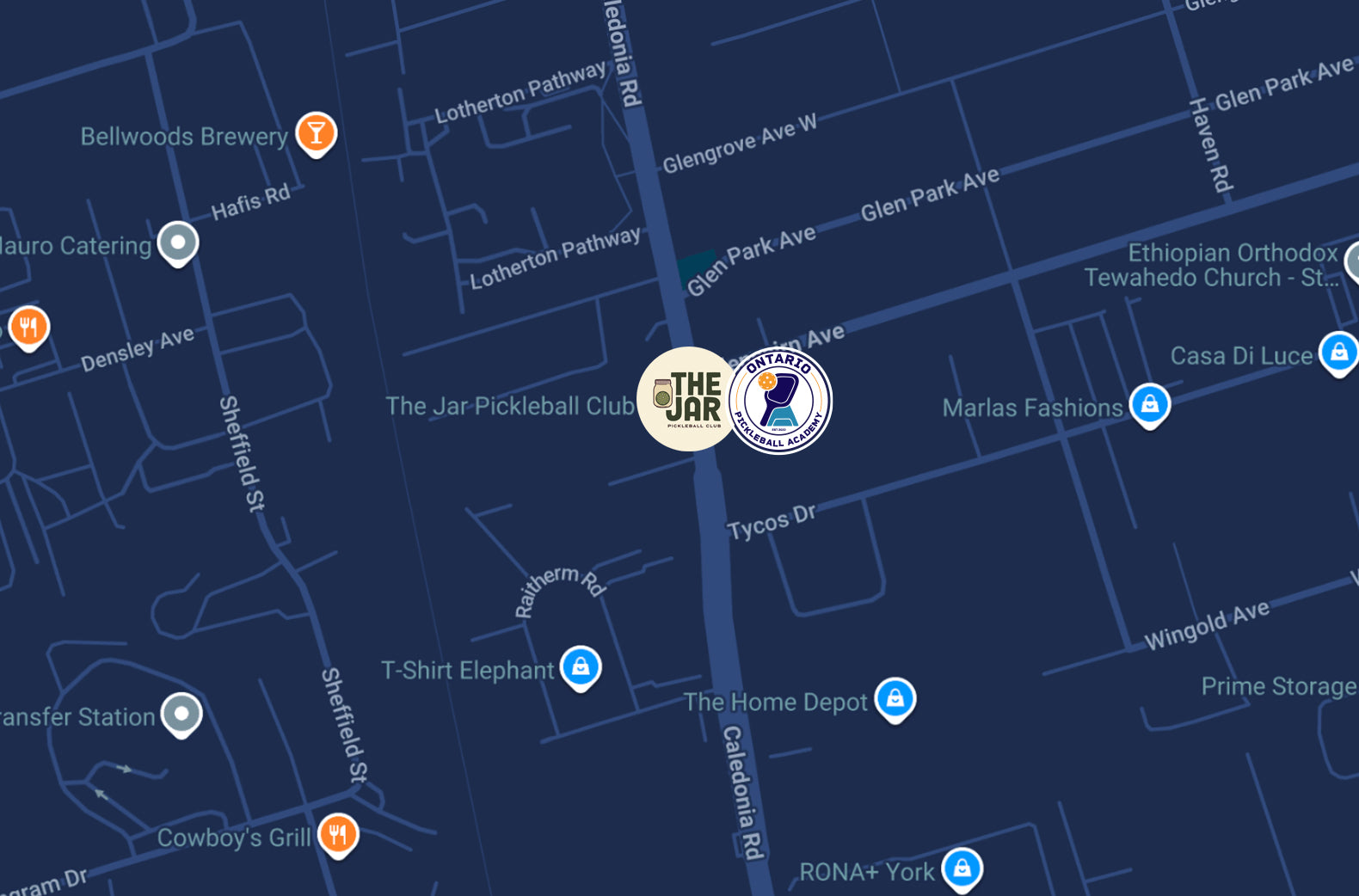Tap the Casa Di Luce pin
The height and width of the screenshot is (896, 1359).
1338,353
